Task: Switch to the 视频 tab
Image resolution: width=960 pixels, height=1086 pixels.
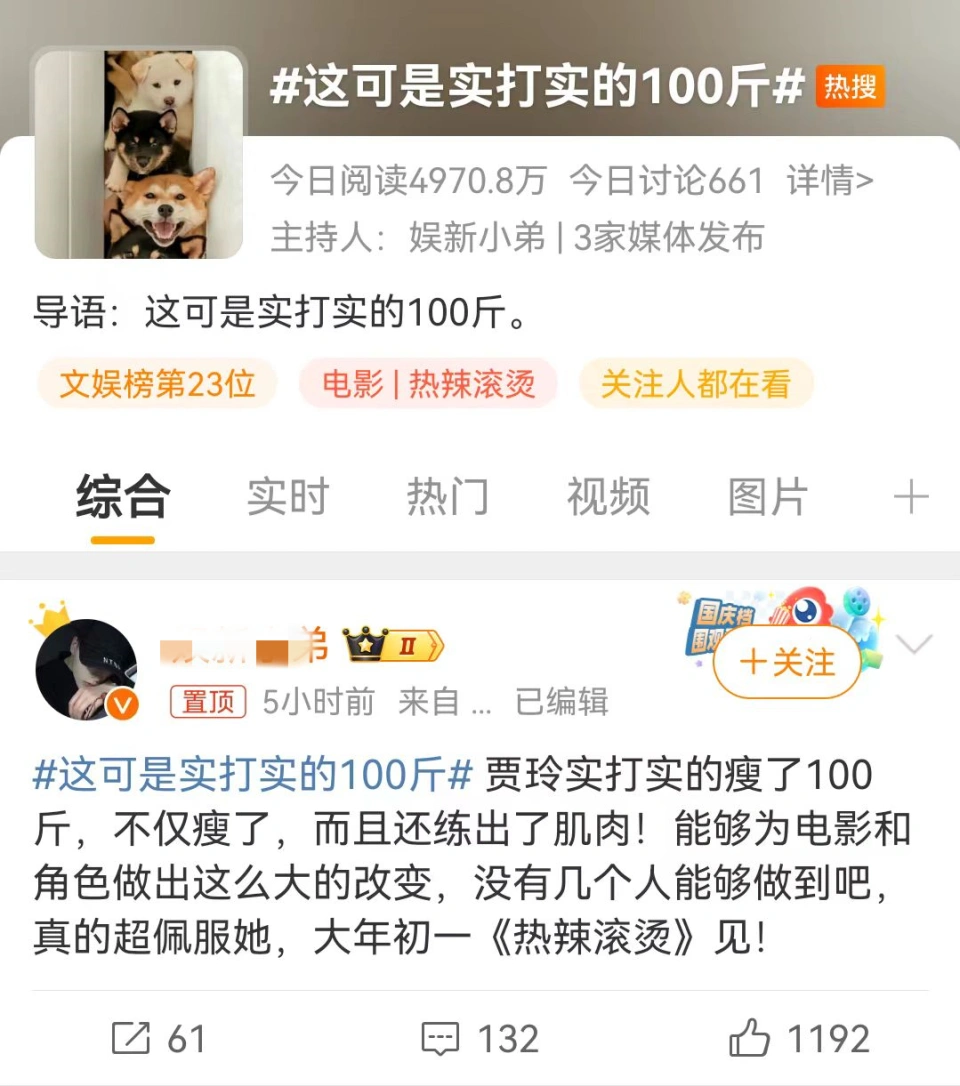Action: [608, 497]
